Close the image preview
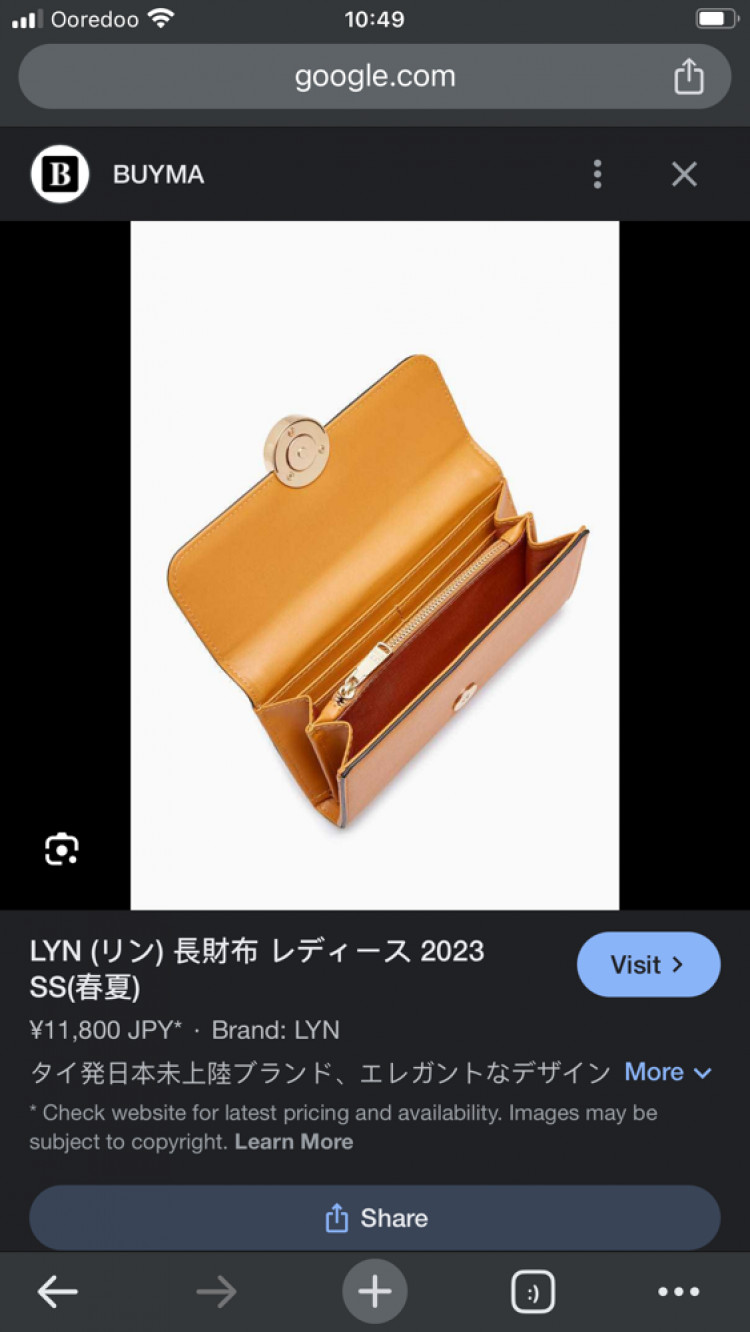Image resolution: width=750 pixels, height=1332 pixels. tap(684, 174)
